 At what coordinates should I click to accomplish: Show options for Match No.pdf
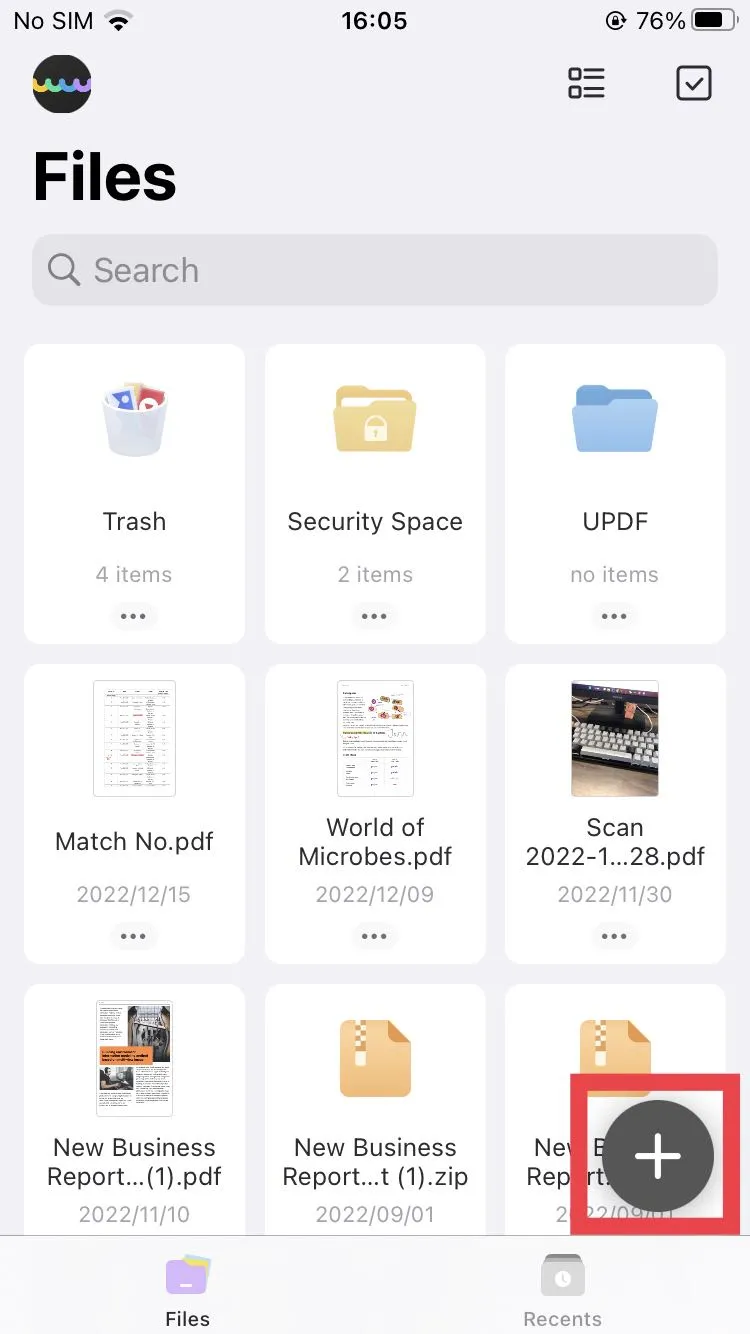point(133,937)
